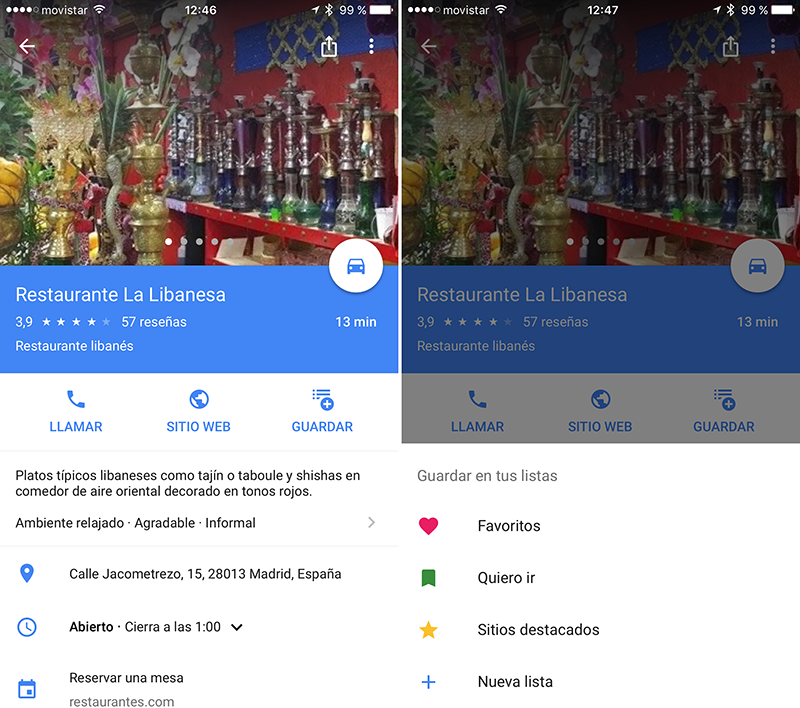Expand the Abierto opening hours dropdown
800x708 pixels.
pos(237,627)
